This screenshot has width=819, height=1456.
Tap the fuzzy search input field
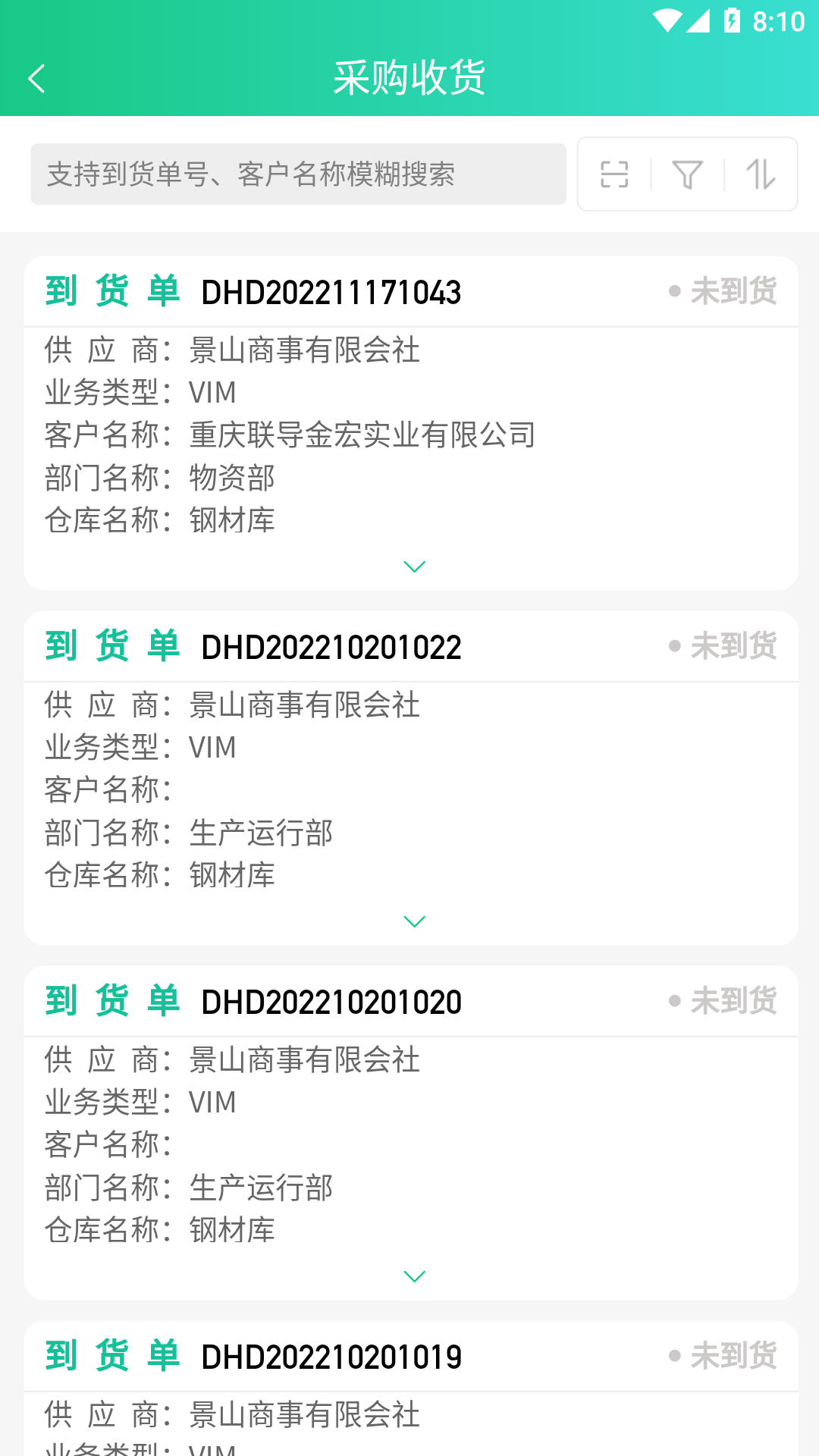click(x=297, y=174)
